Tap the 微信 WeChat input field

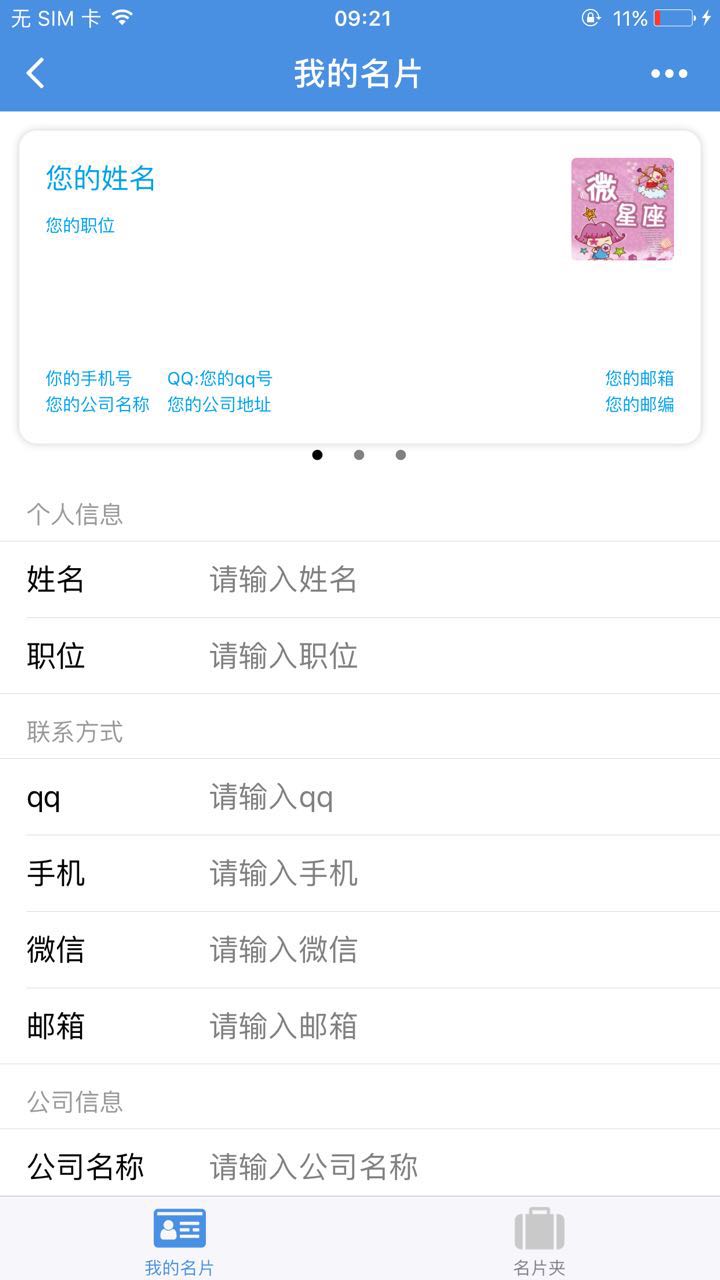[450, 950]
